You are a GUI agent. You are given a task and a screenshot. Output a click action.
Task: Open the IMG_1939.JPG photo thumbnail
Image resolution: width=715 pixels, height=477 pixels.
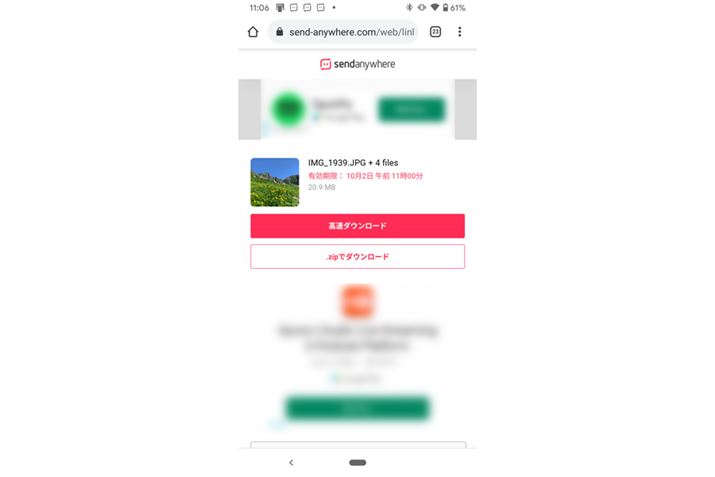[275, 182]
